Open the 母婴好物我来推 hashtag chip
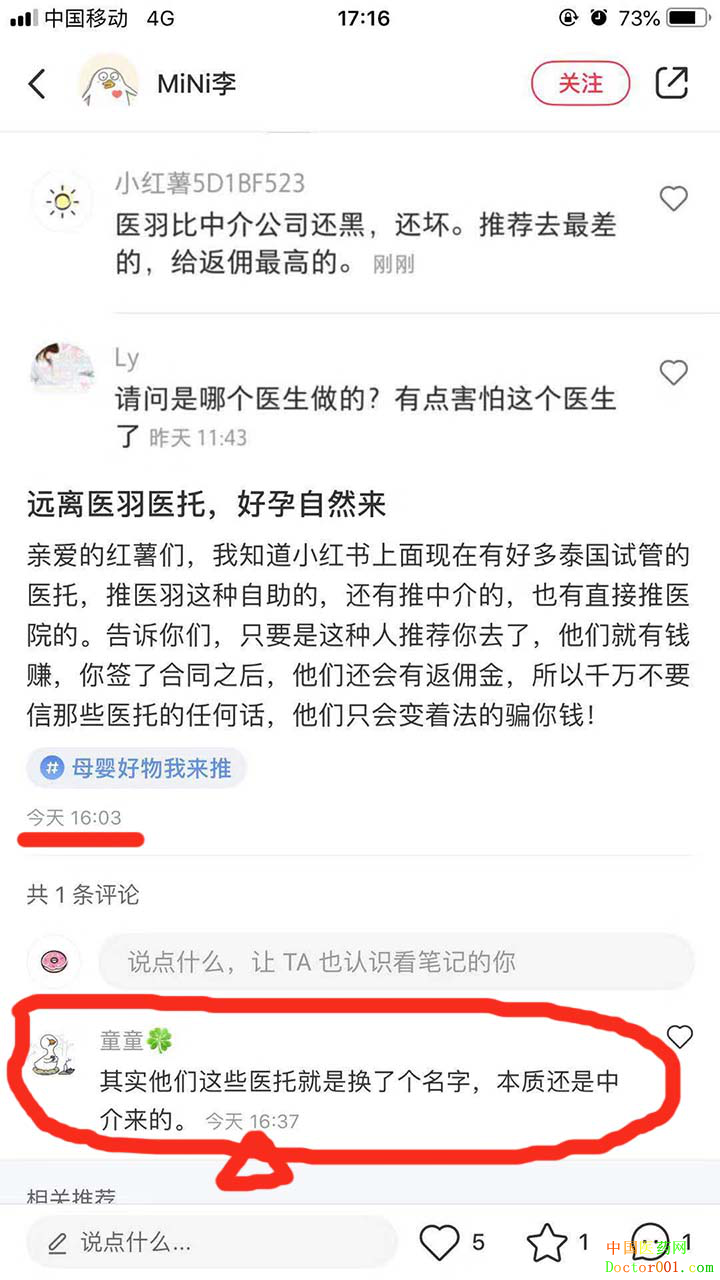720x1280 pixels. pyautogui.click(x=137, y=768)
